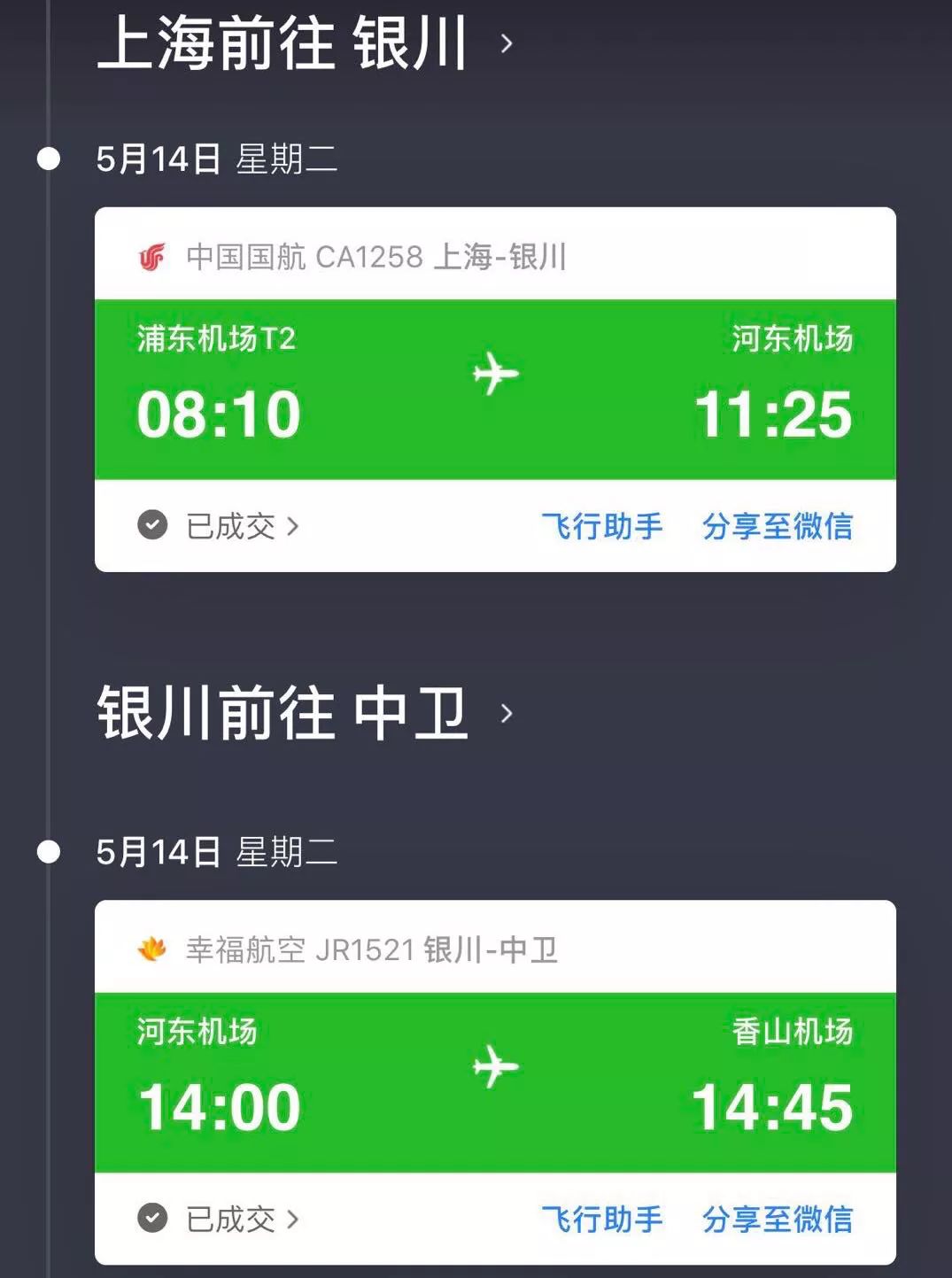
Task: Open details via the 已成交 chevron on JR1521
Action: [x=292, y=1221]
